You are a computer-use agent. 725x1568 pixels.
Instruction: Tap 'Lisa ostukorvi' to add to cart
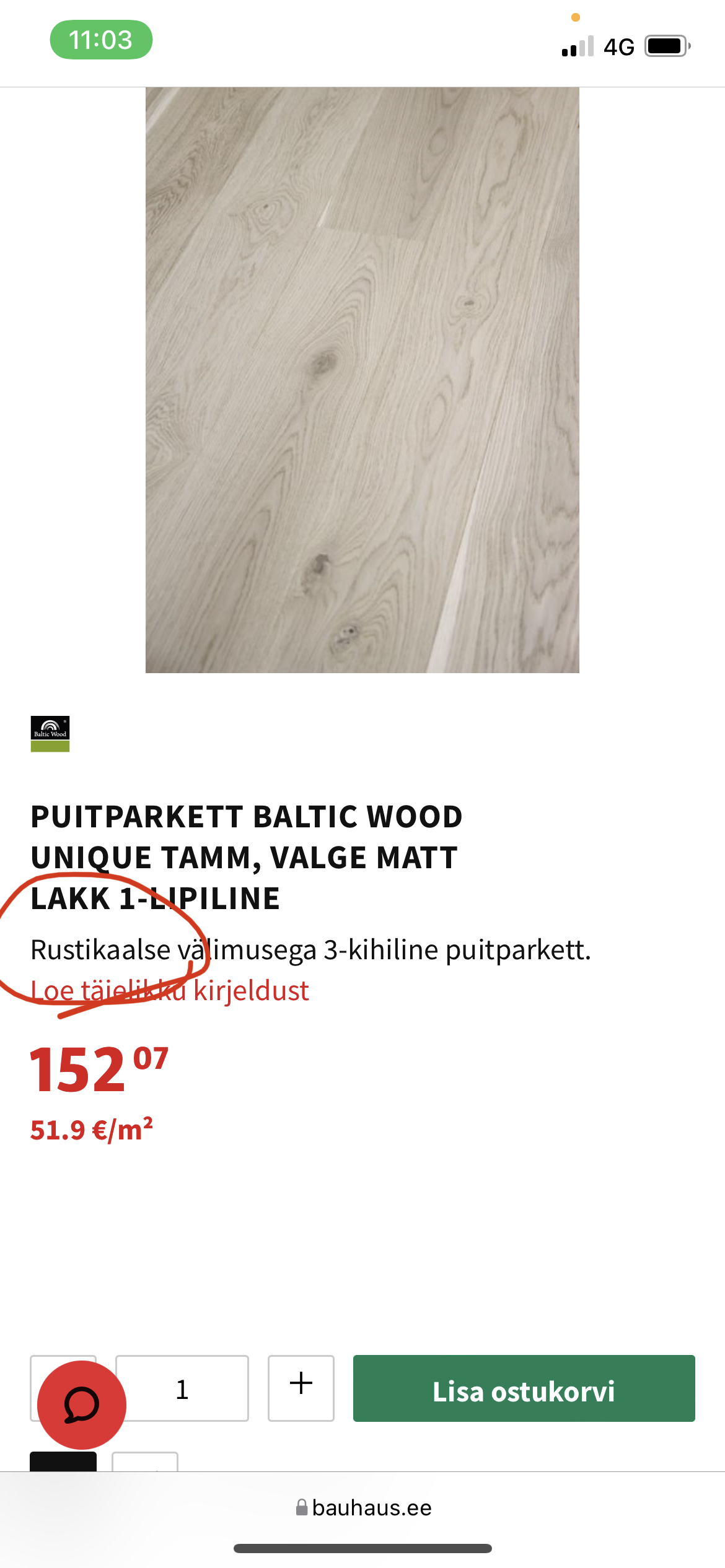point(524,1388)
